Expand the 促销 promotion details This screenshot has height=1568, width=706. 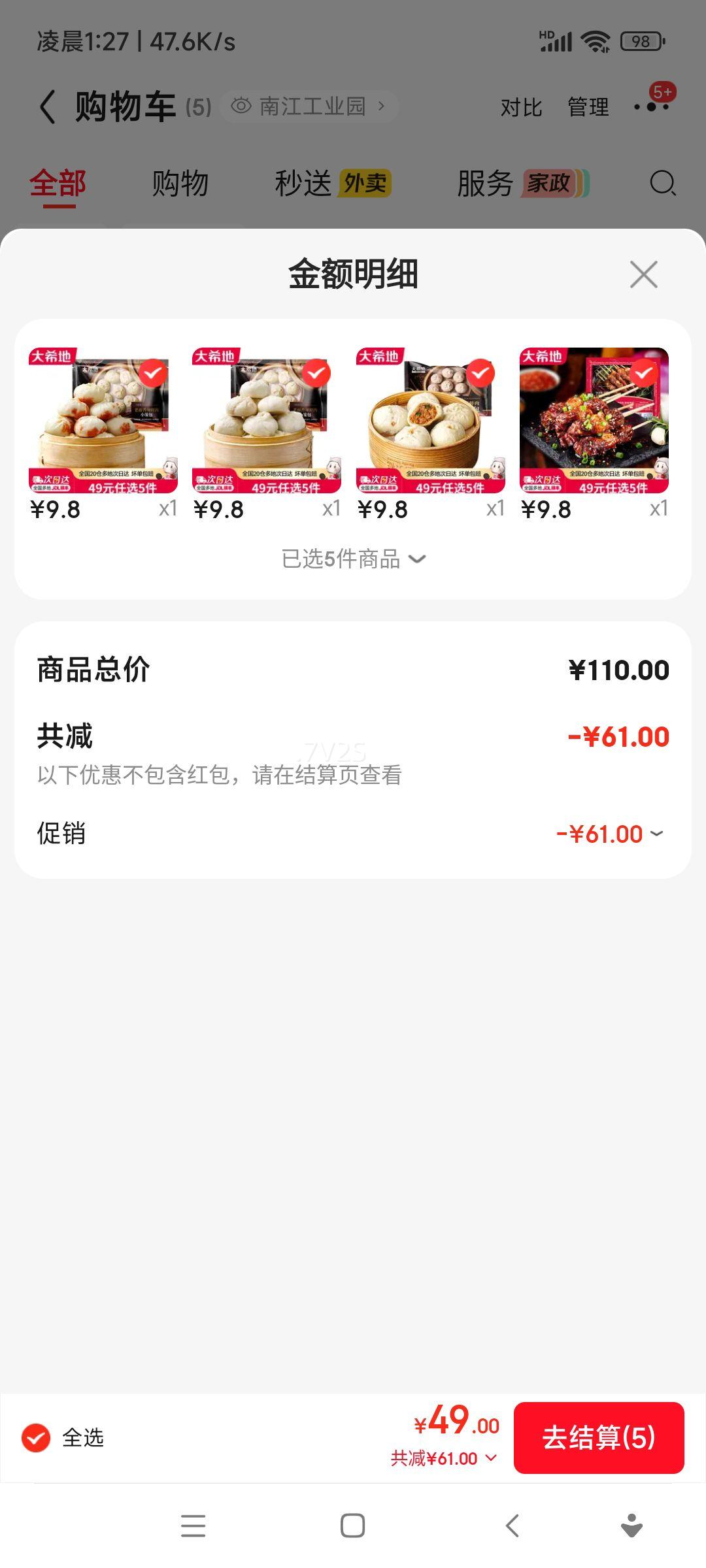[656, 834]
